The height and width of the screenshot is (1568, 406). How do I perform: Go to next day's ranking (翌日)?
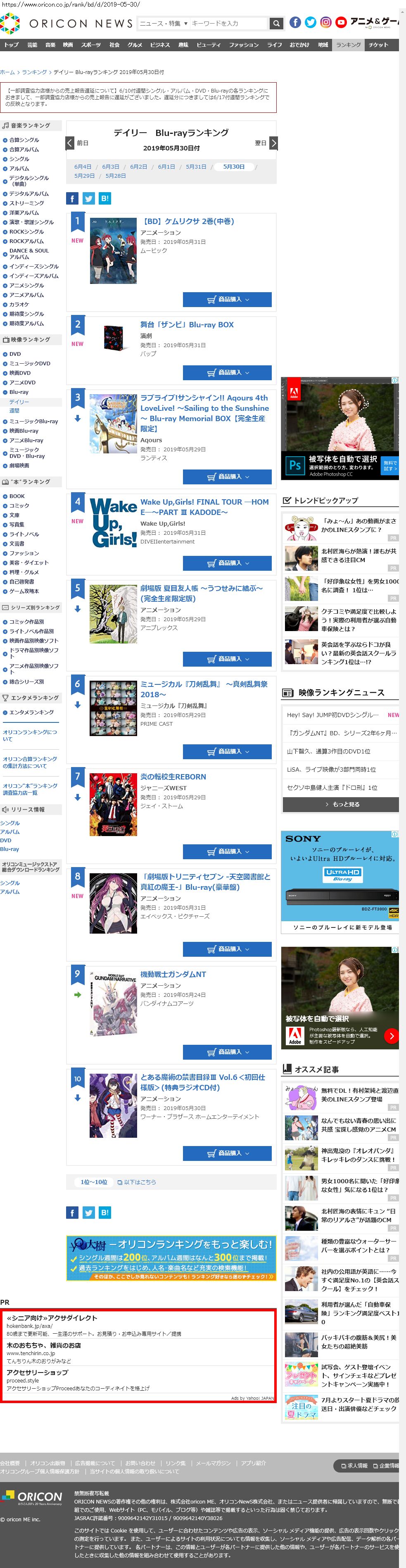coord(273,143)
